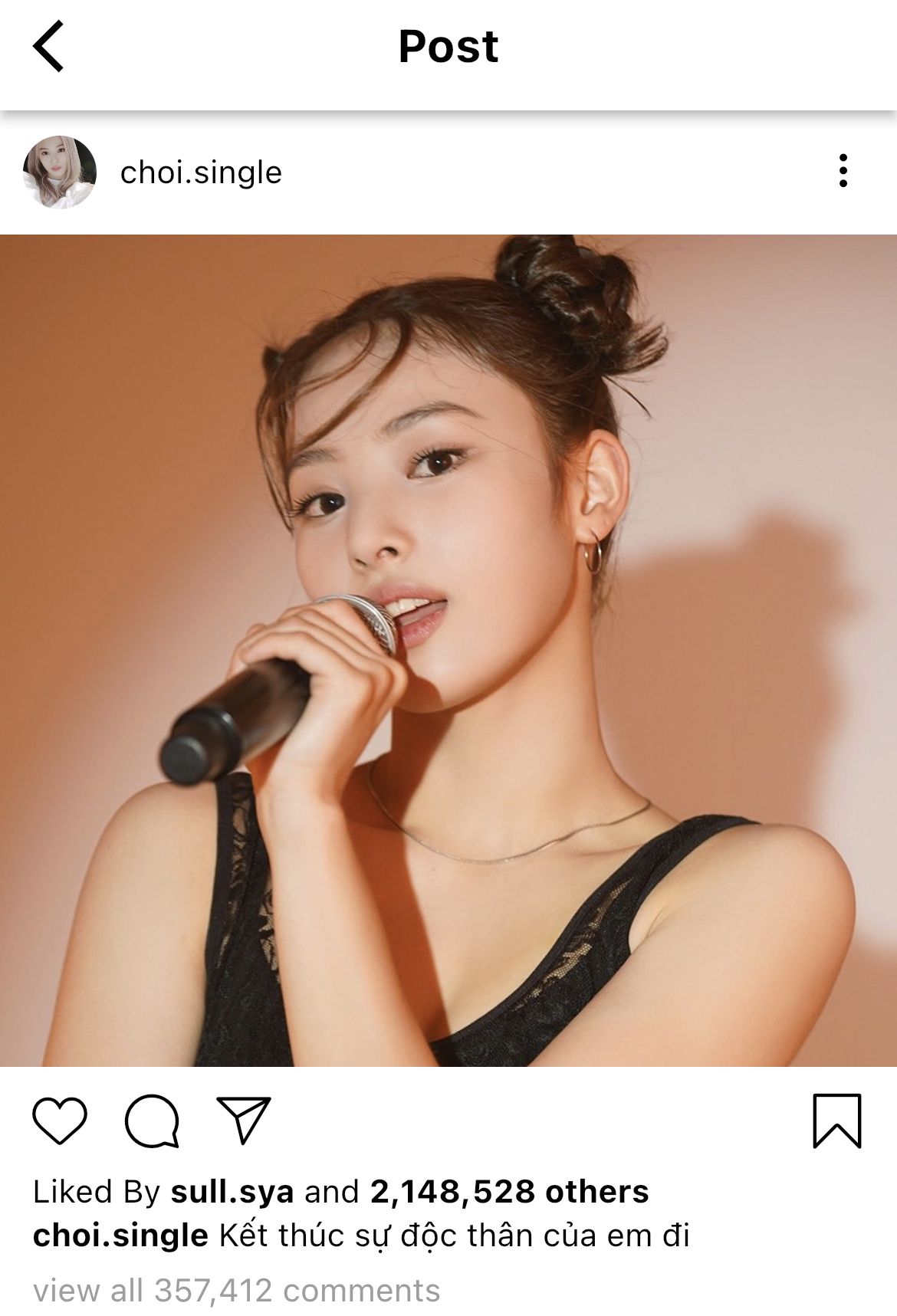
Task: Go back from the Post screen
Action: [x=48, y=47]
